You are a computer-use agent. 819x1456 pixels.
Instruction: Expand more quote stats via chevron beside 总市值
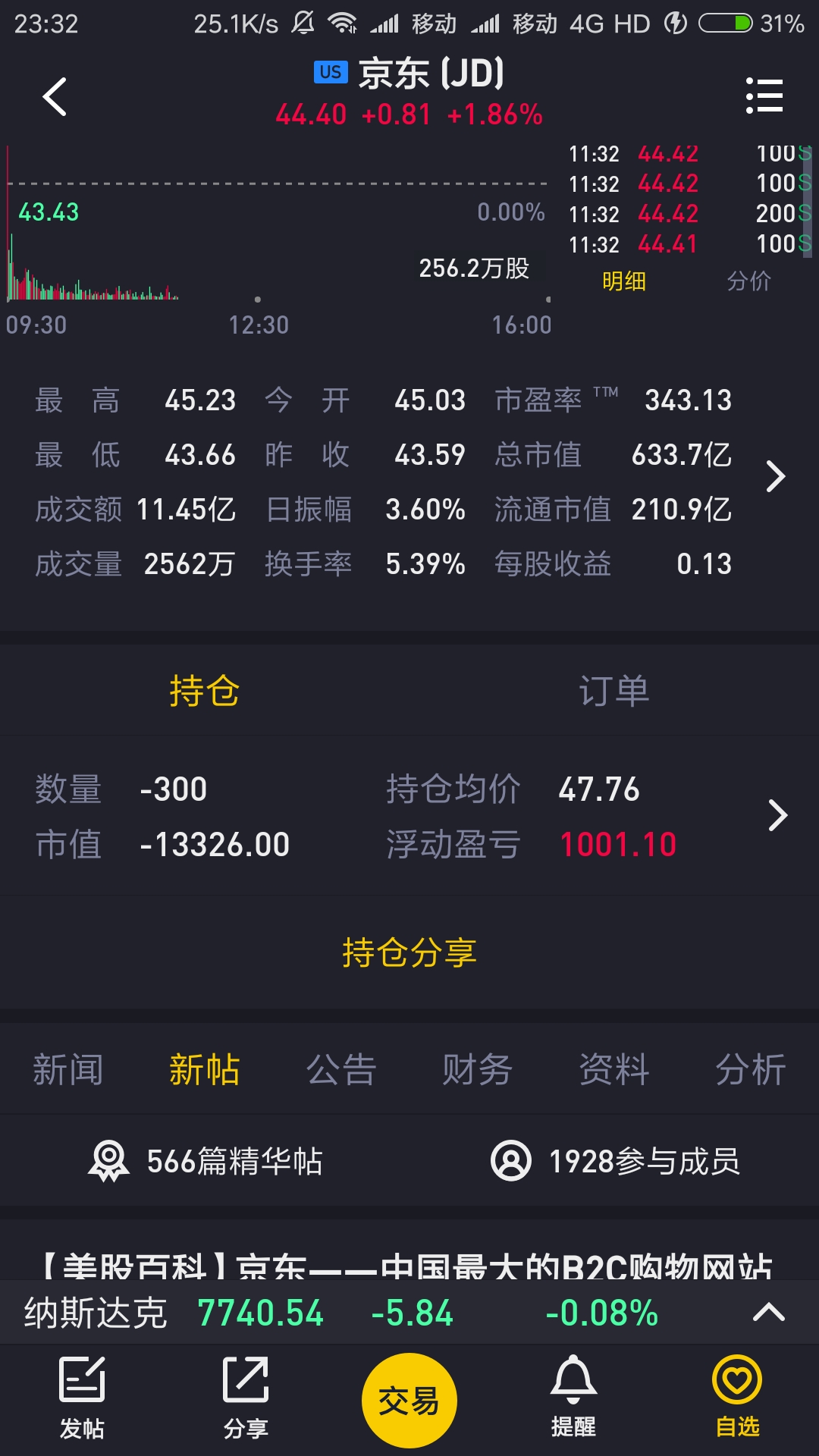pos(775,476)
